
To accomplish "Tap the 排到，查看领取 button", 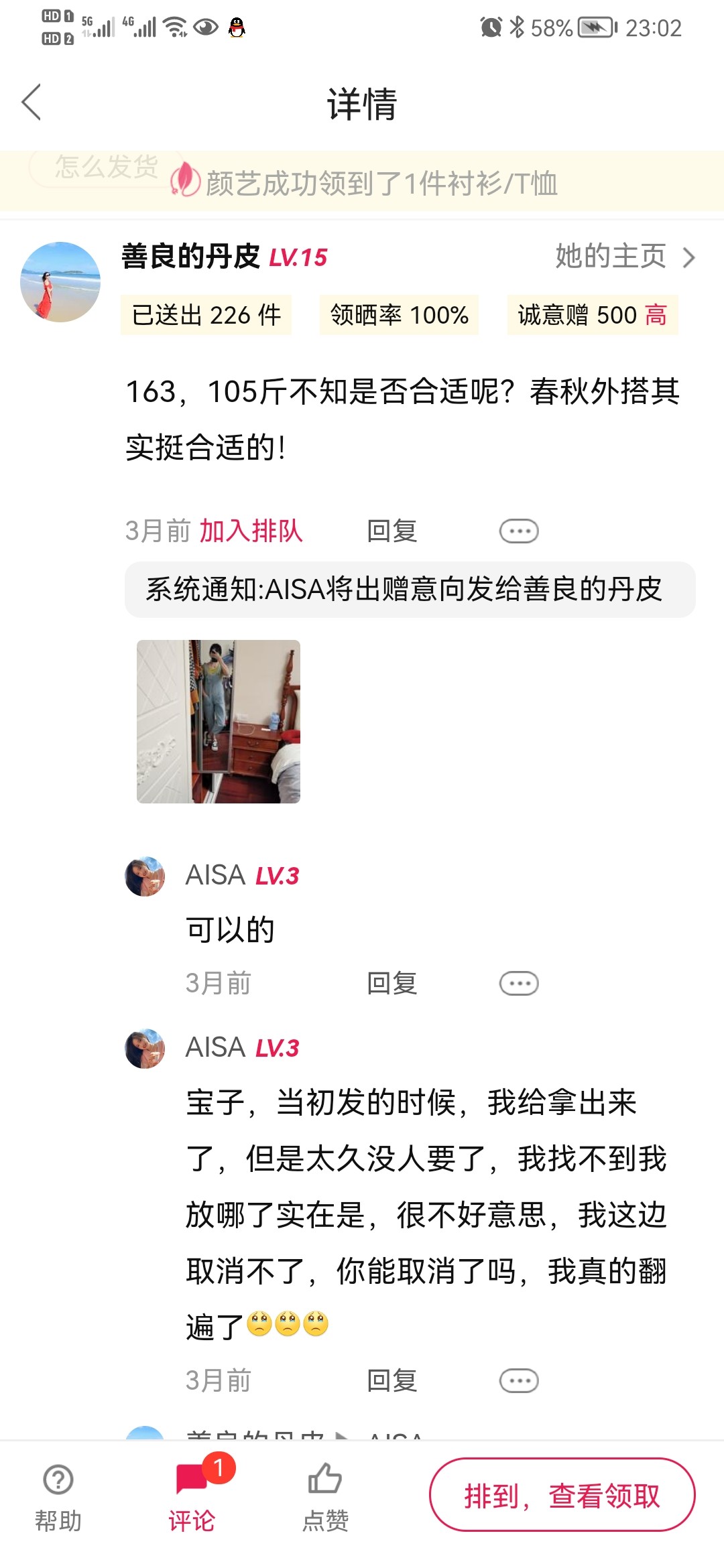I will pyautogui.click(x=562, y=1495).
